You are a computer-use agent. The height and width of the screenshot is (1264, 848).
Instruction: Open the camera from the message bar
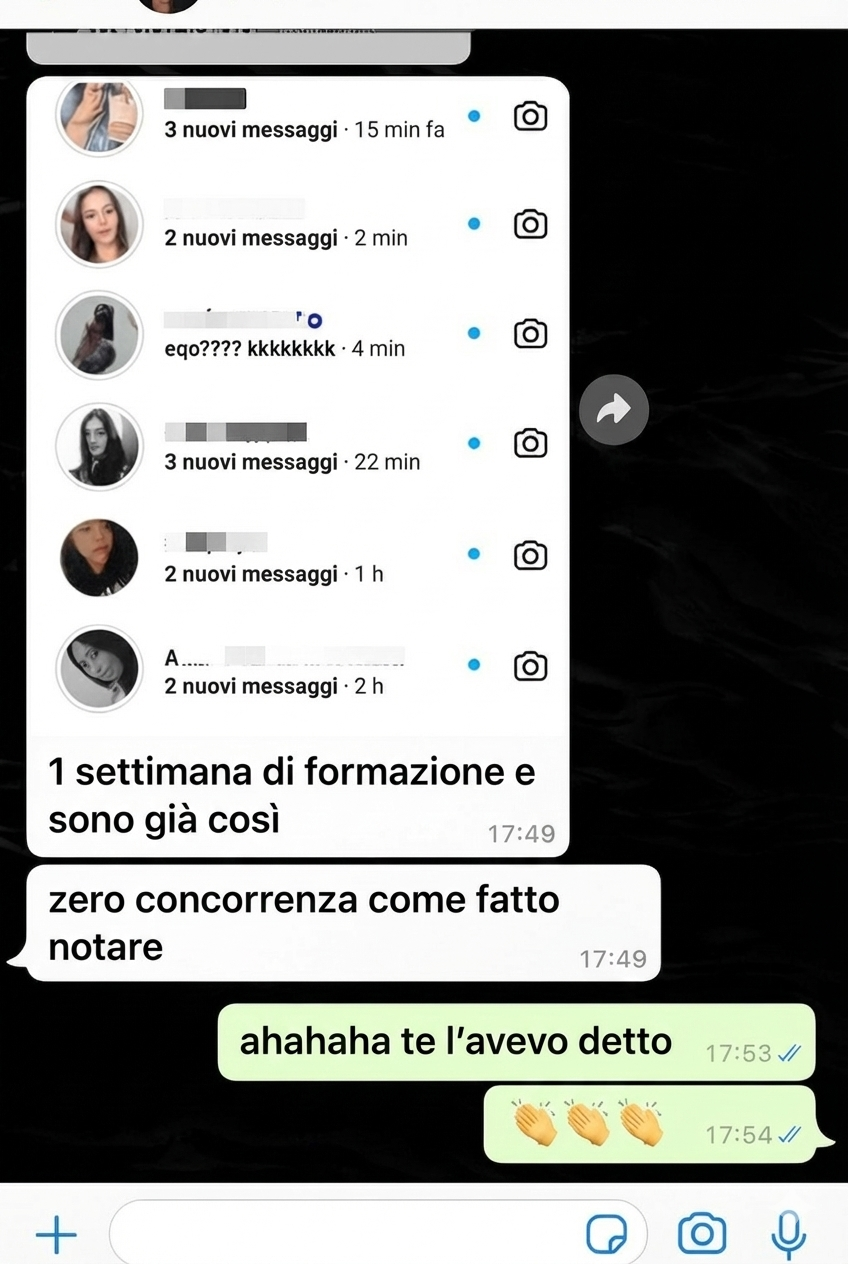point(702,1234)
